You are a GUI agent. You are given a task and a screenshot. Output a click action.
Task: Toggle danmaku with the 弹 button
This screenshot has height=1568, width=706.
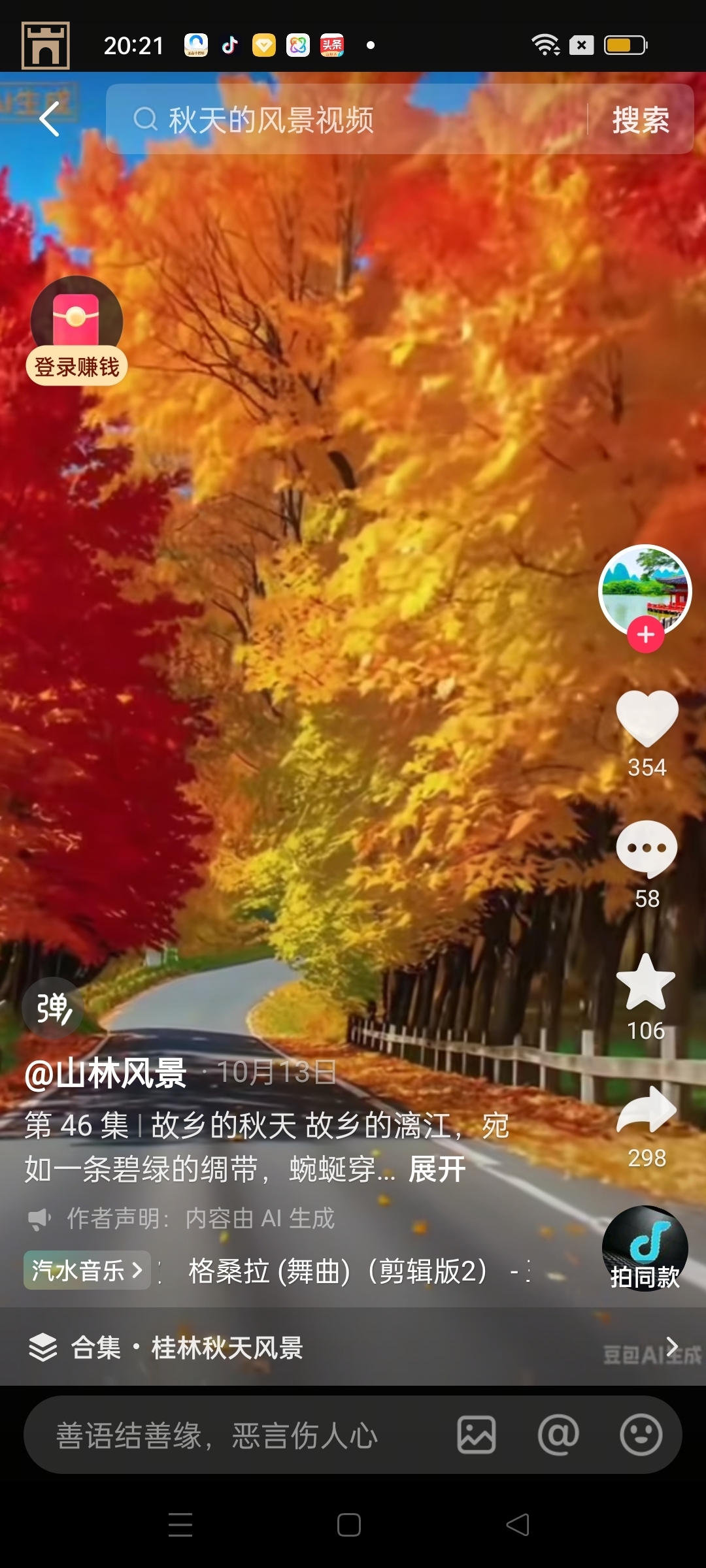pos(52,1008)
